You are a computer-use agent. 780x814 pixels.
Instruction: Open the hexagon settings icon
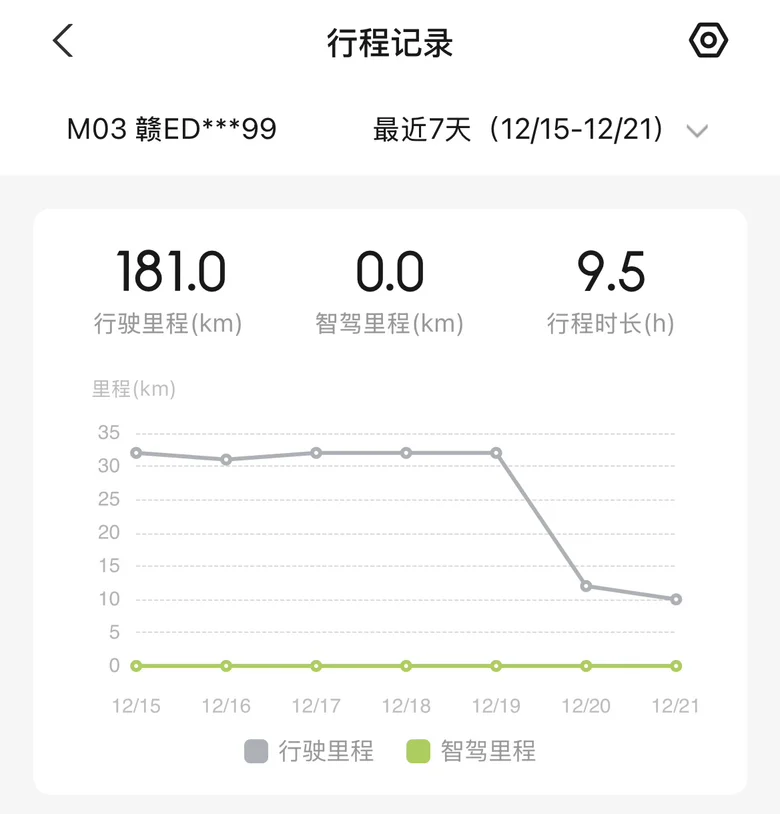pyautogui.click(x=708, y=40)
